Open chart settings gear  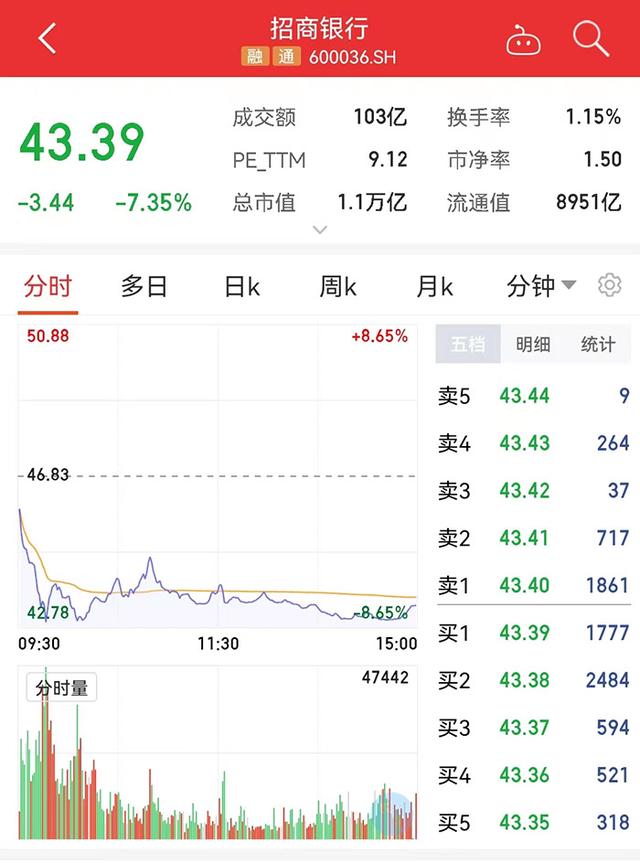click(x=609, y=286)
